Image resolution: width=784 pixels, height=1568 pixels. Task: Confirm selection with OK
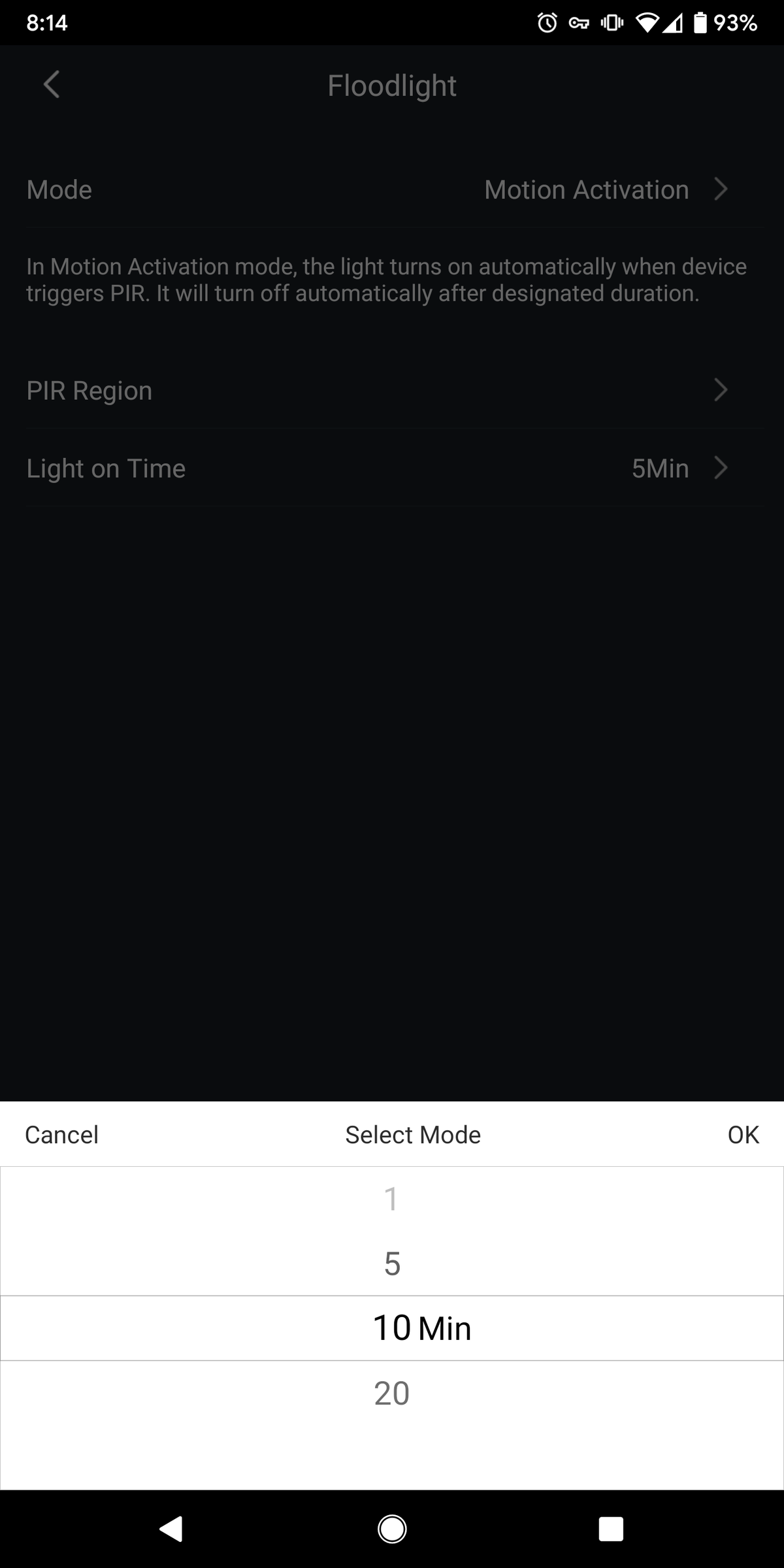click(x=743, y=1135)
